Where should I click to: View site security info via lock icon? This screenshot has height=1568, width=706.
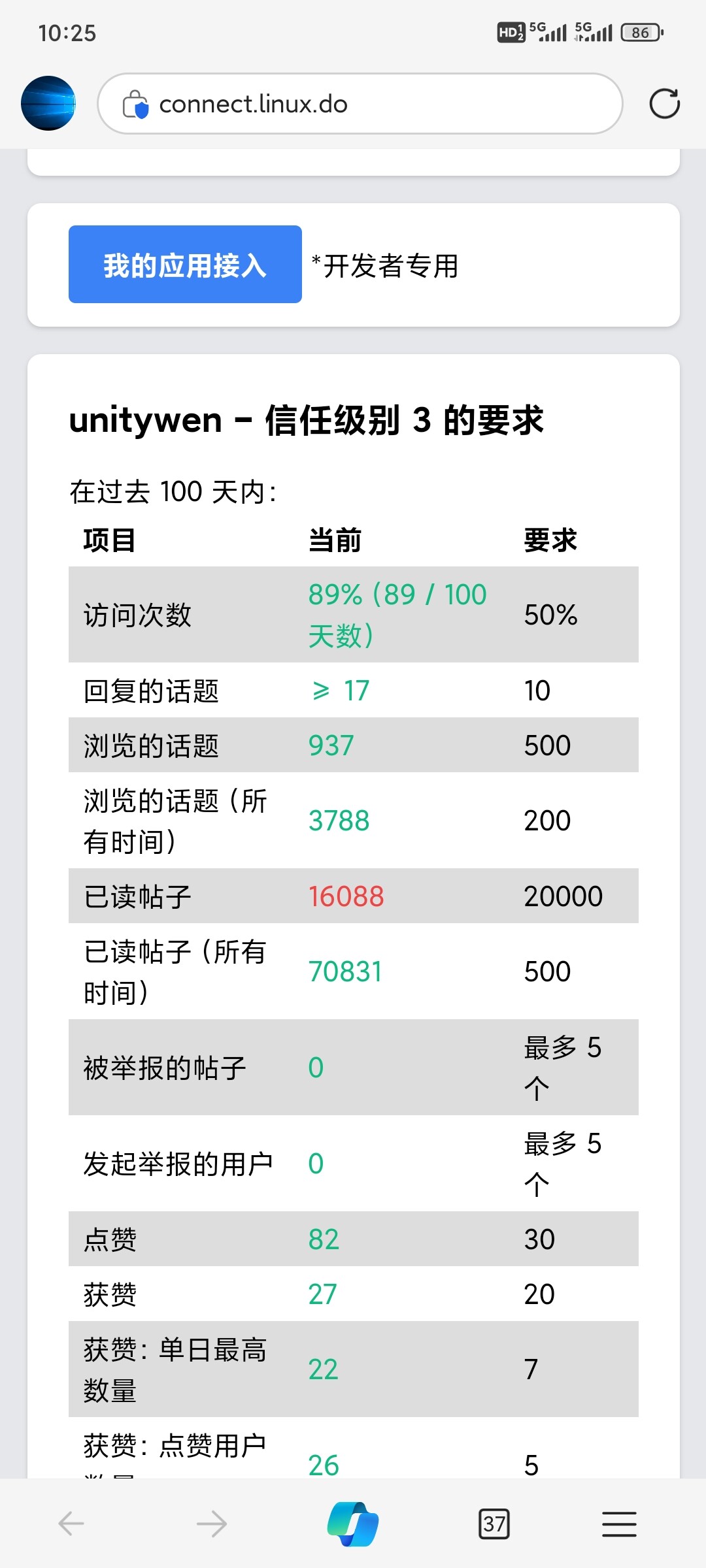(135, 104)
